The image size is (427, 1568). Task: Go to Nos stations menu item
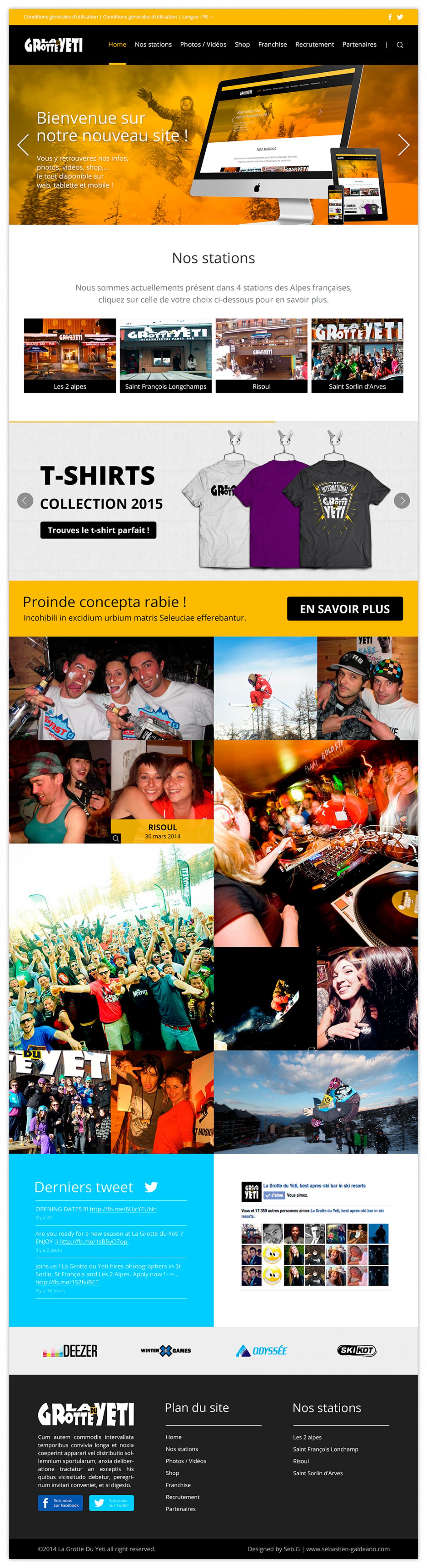point(153,44)
